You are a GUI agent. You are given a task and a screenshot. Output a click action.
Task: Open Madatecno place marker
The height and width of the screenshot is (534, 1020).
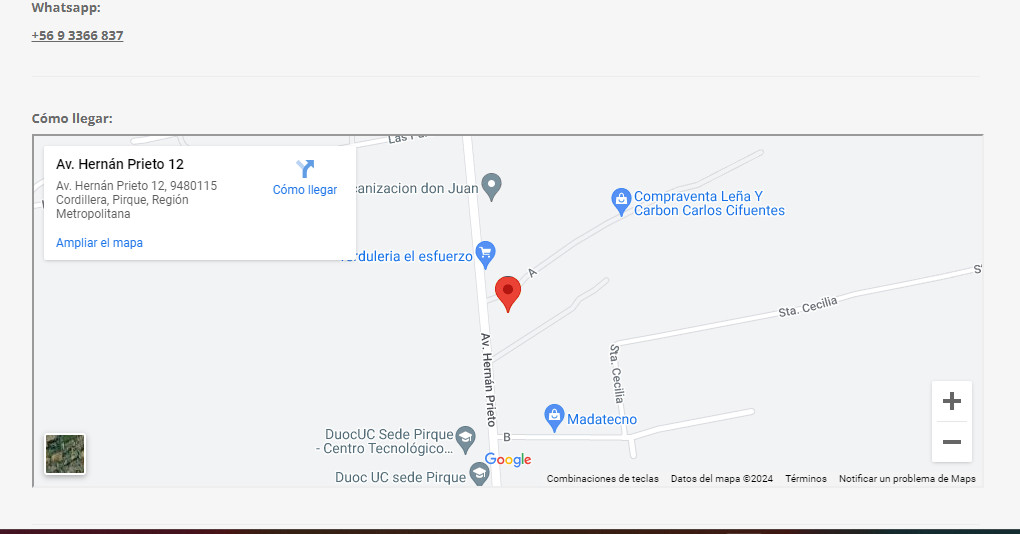pos(554,417)
